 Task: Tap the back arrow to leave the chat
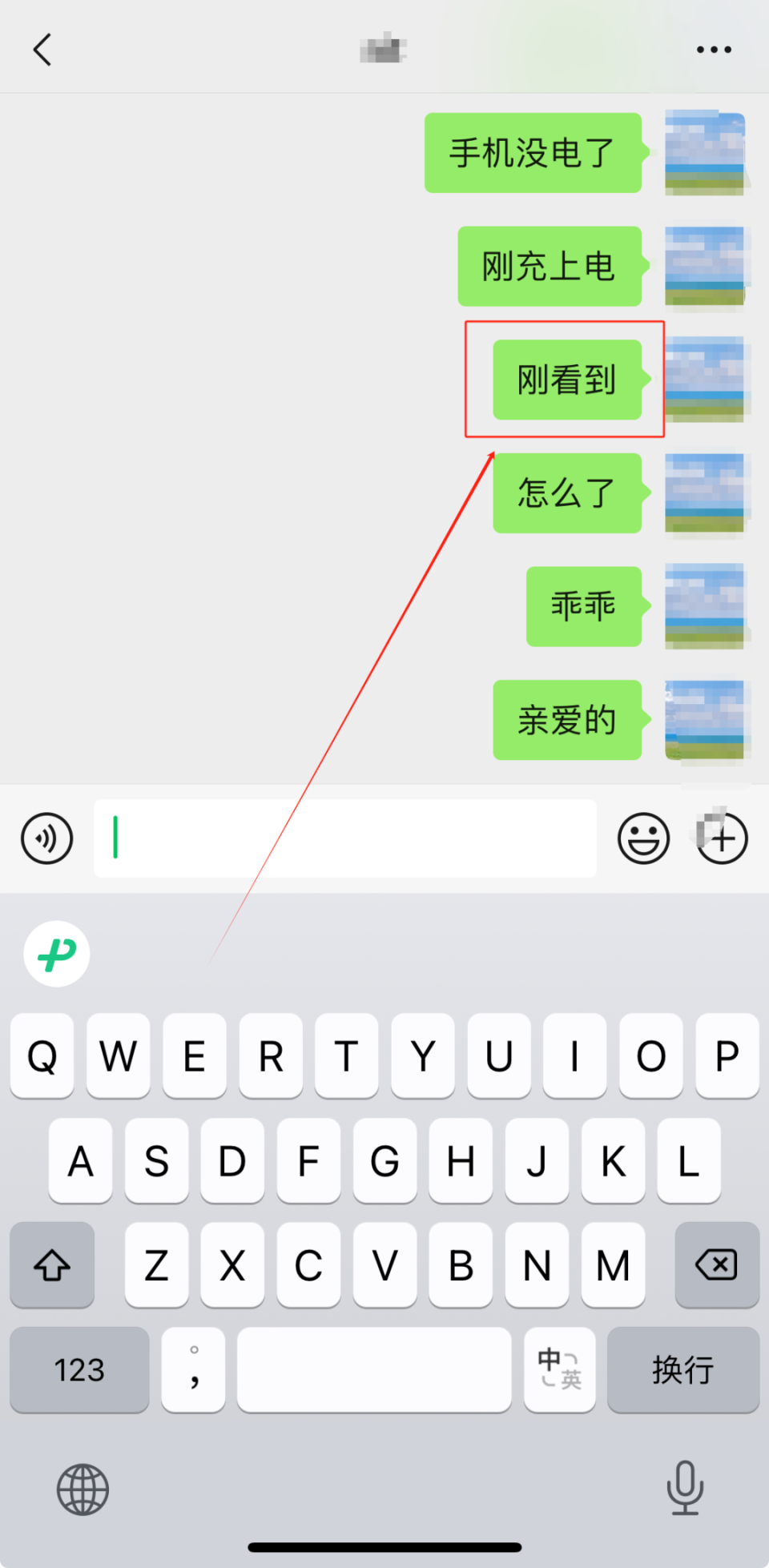(42, 49)
